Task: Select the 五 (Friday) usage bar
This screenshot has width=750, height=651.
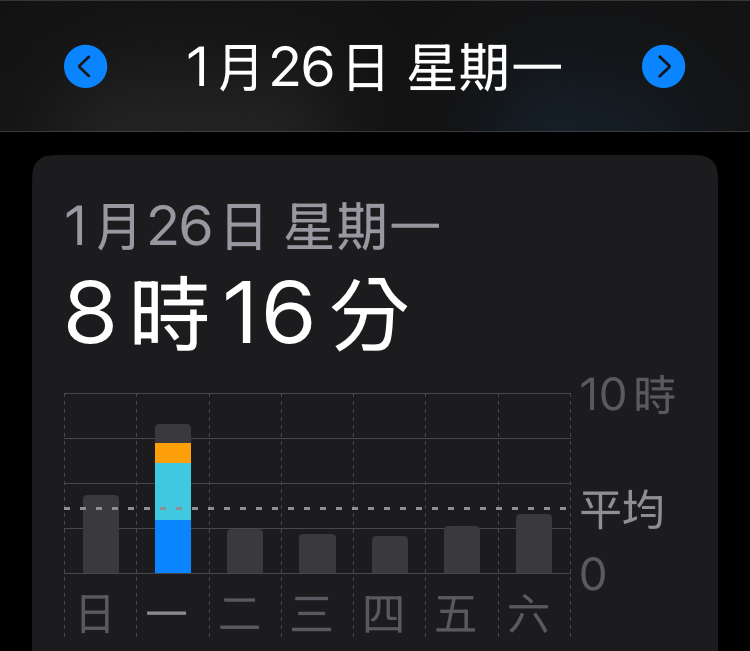Action: [x=461, y=549]
